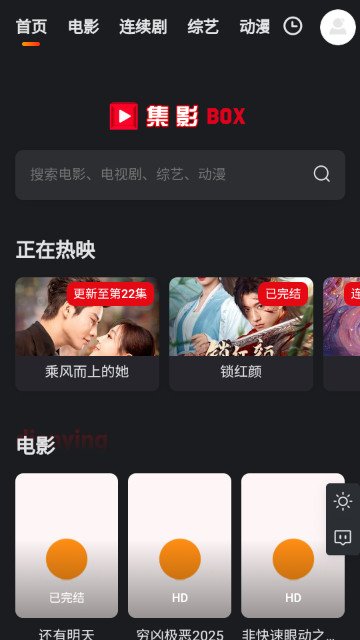Tap the search field for movies
The width and height of the screenshot is (360, 640).
point(180,175)
